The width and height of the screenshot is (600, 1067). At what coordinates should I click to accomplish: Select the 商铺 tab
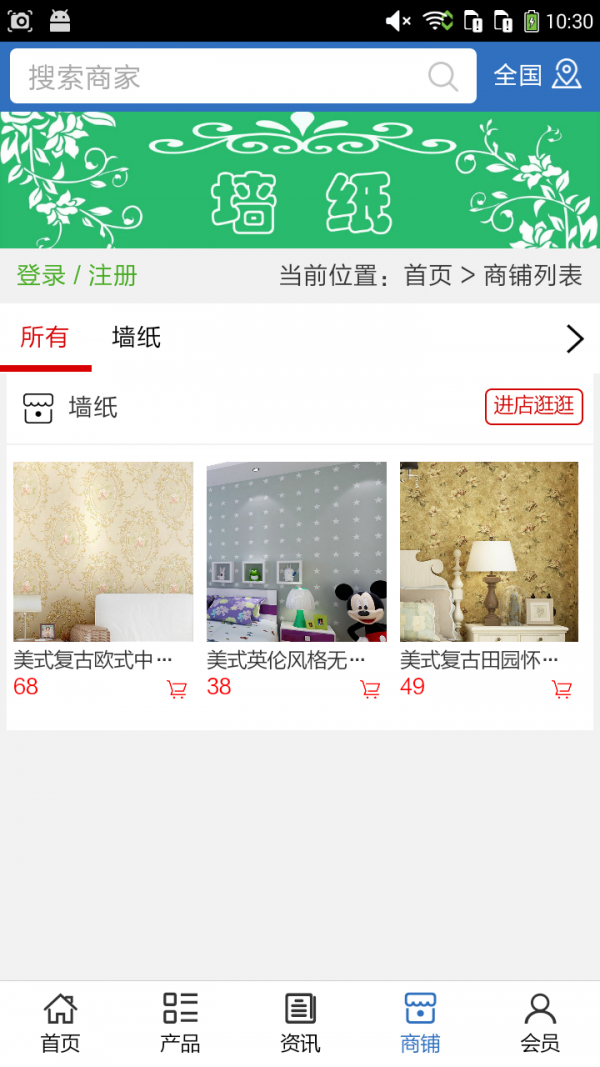pyautogui.click(x=420, y=1023)
